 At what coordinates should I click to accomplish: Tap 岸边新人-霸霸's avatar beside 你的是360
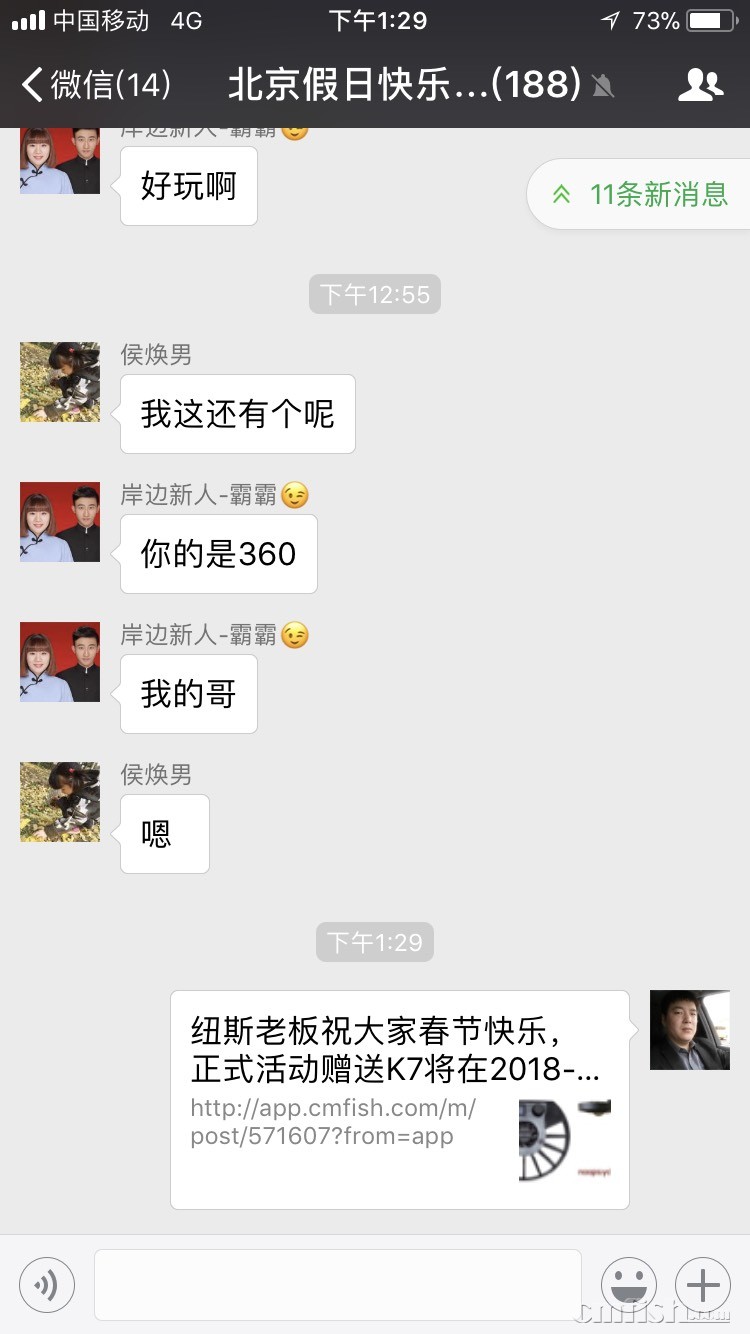point(60,522)
